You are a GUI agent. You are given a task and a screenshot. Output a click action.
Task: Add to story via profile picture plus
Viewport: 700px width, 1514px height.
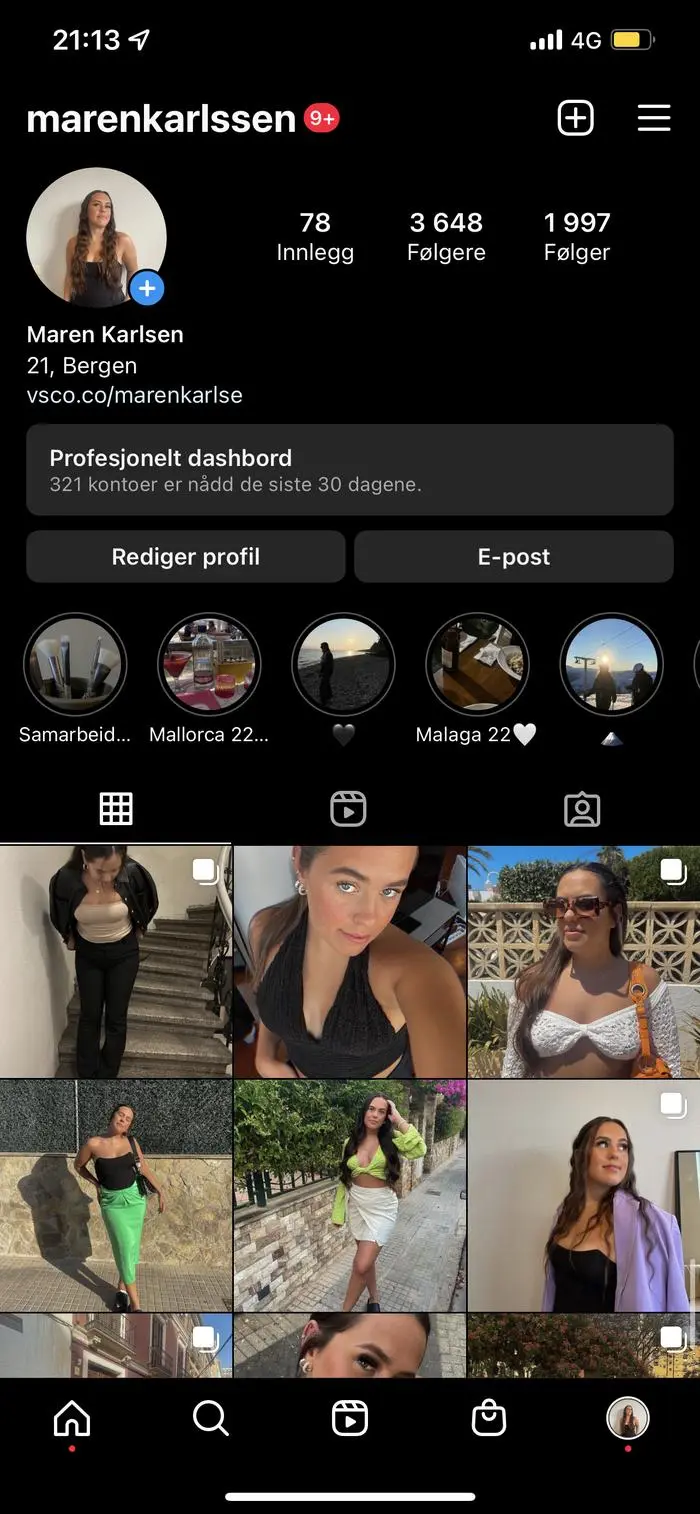click(x=147, y=289)
